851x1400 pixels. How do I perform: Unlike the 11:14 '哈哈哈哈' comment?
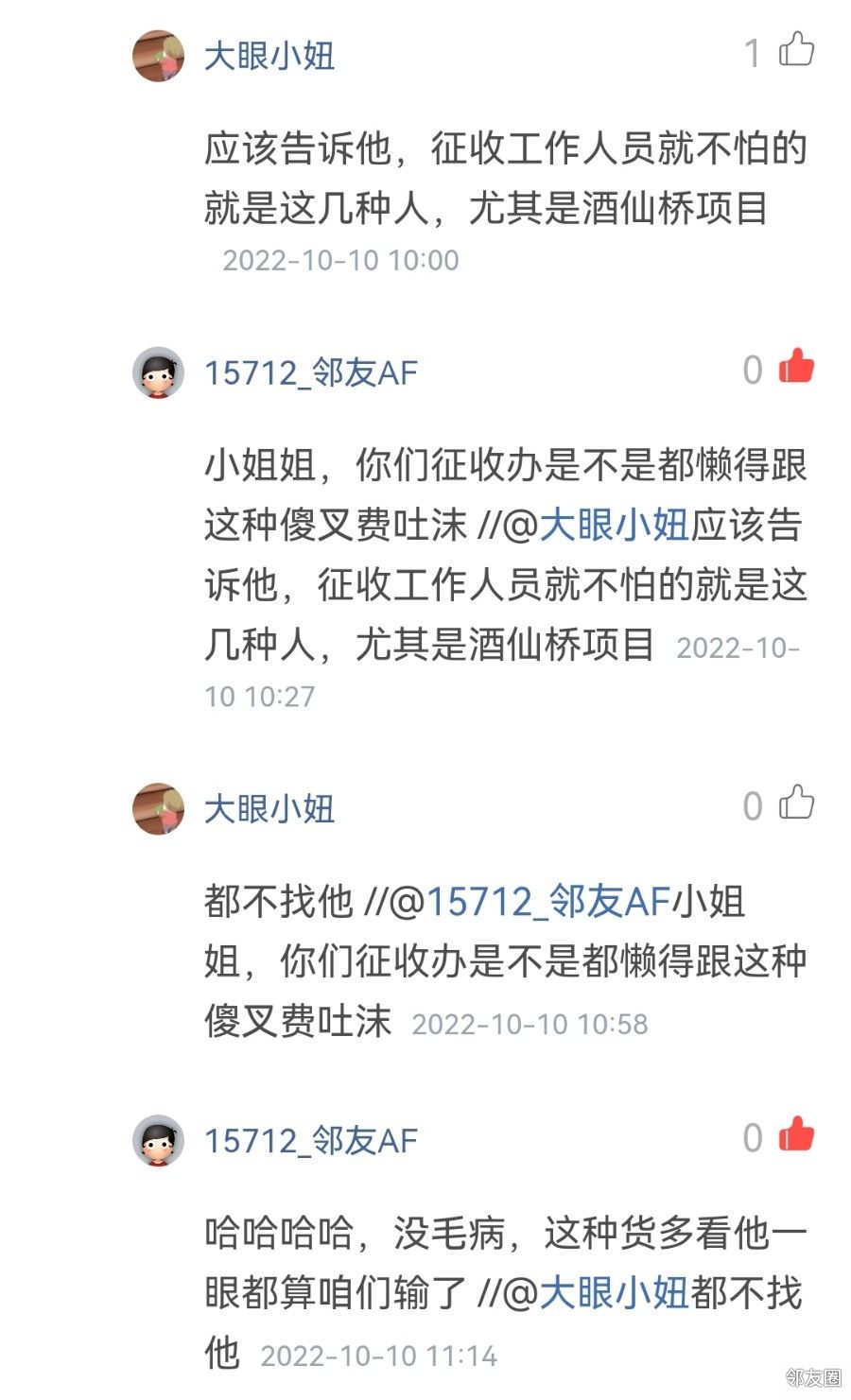(796, 1135)
